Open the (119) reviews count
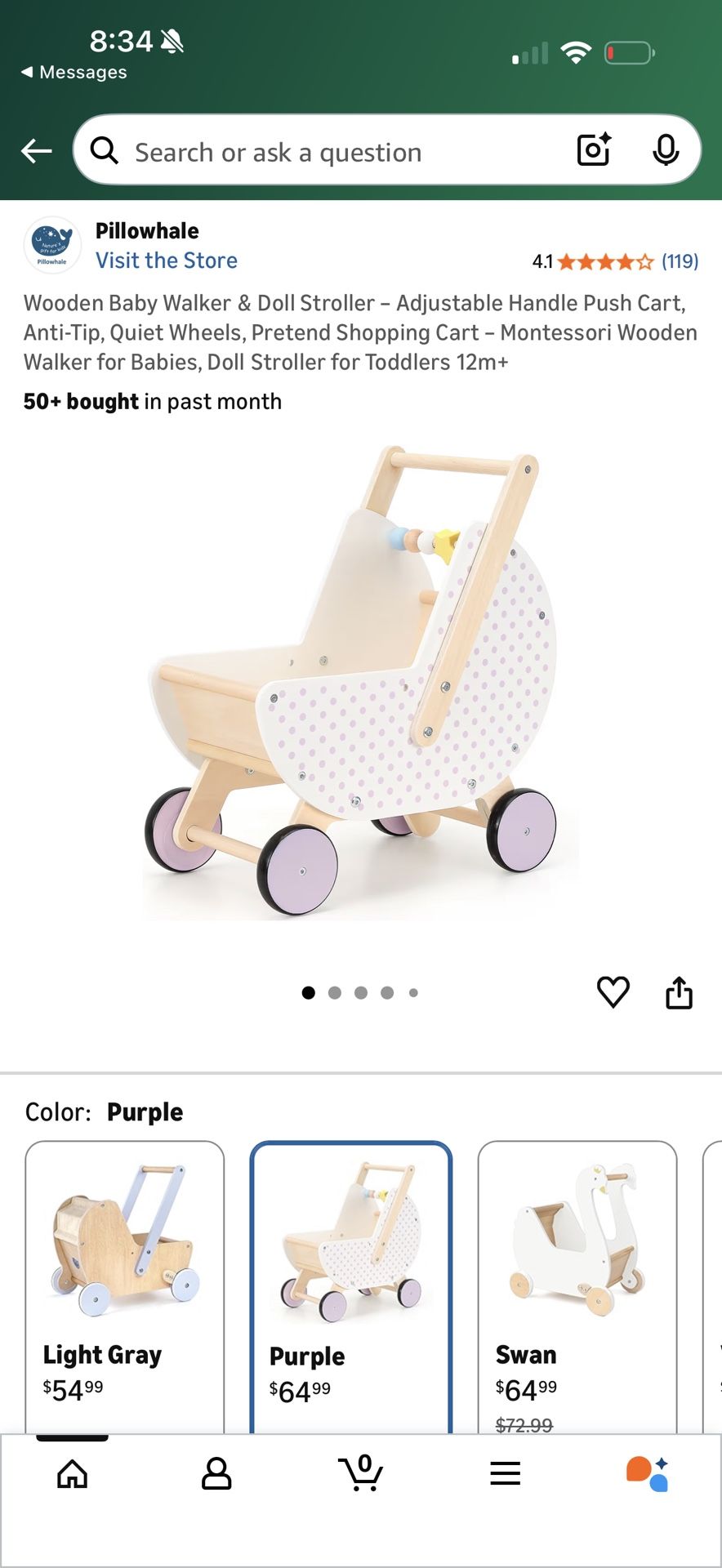 coord(679,260)
